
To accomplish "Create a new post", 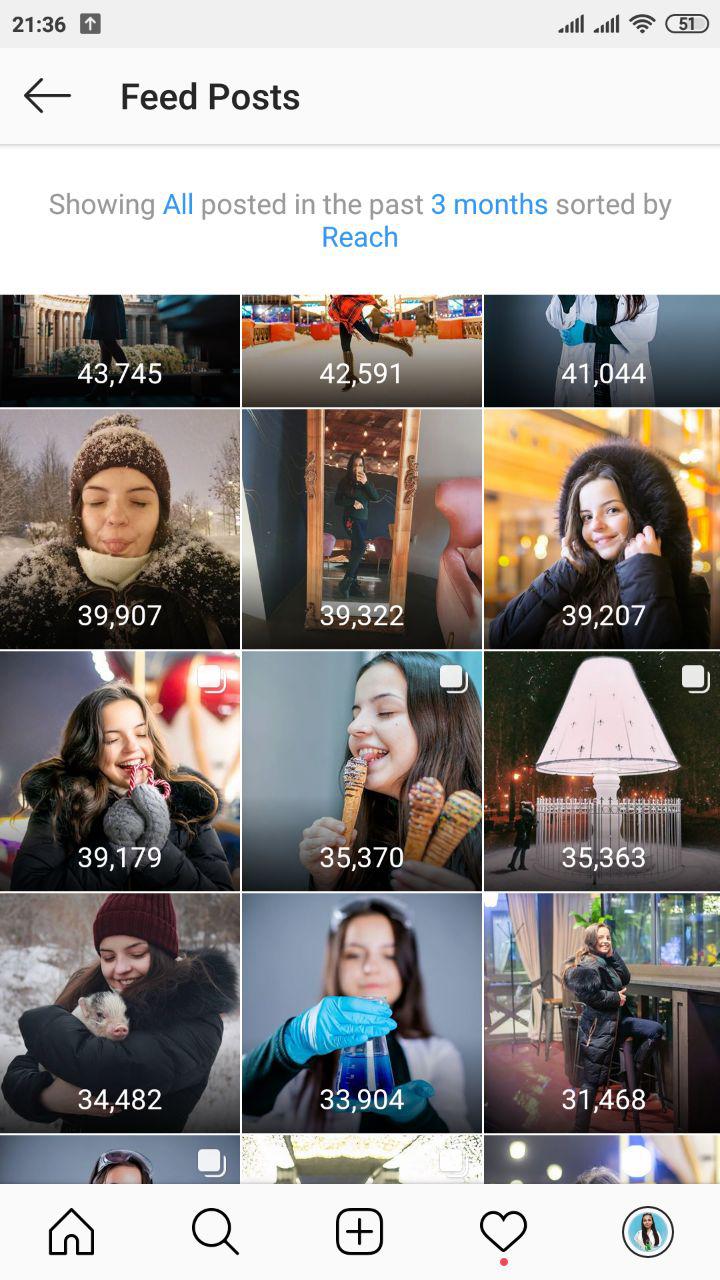I will coord(359,1232).
